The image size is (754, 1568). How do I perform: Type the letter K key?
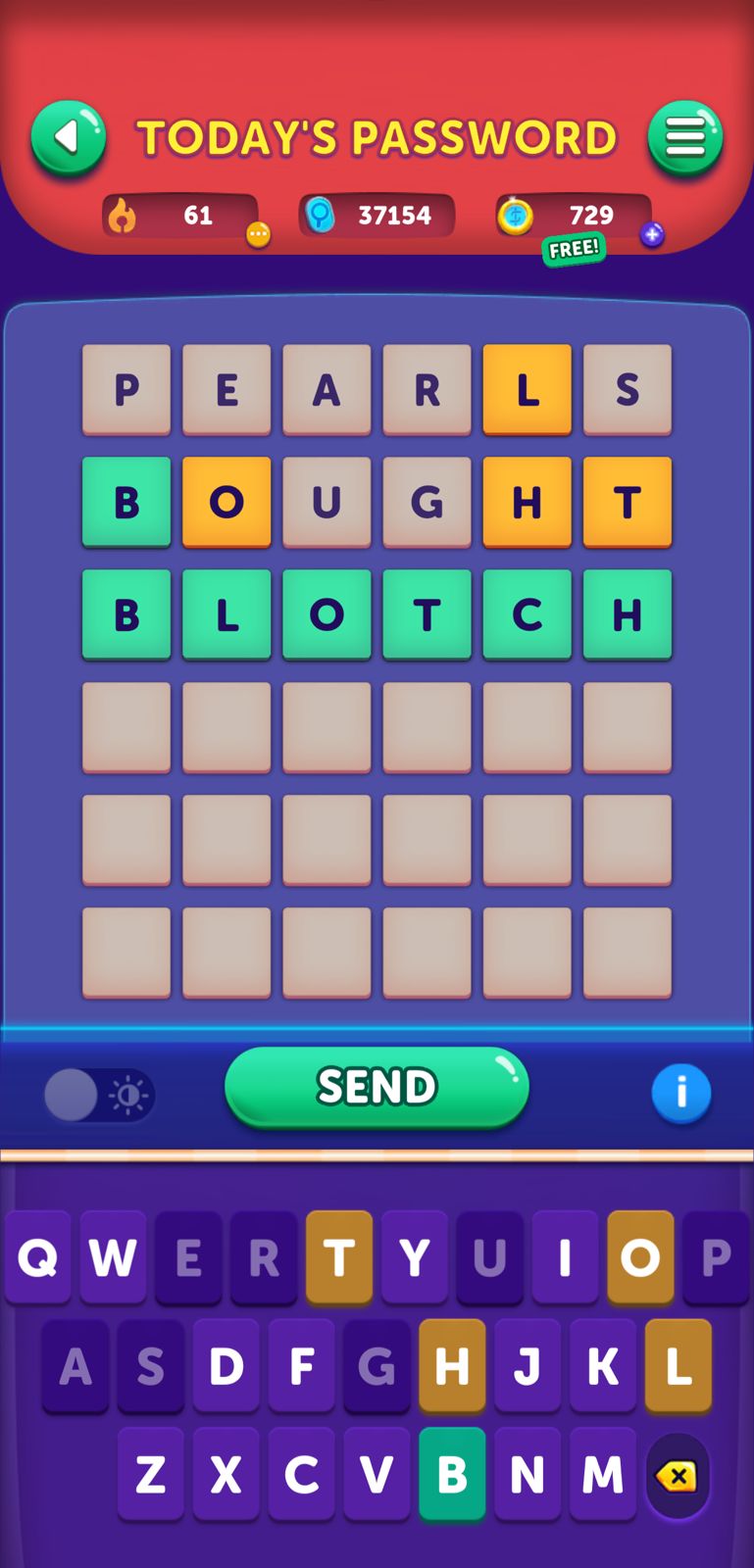[602, 1365]
